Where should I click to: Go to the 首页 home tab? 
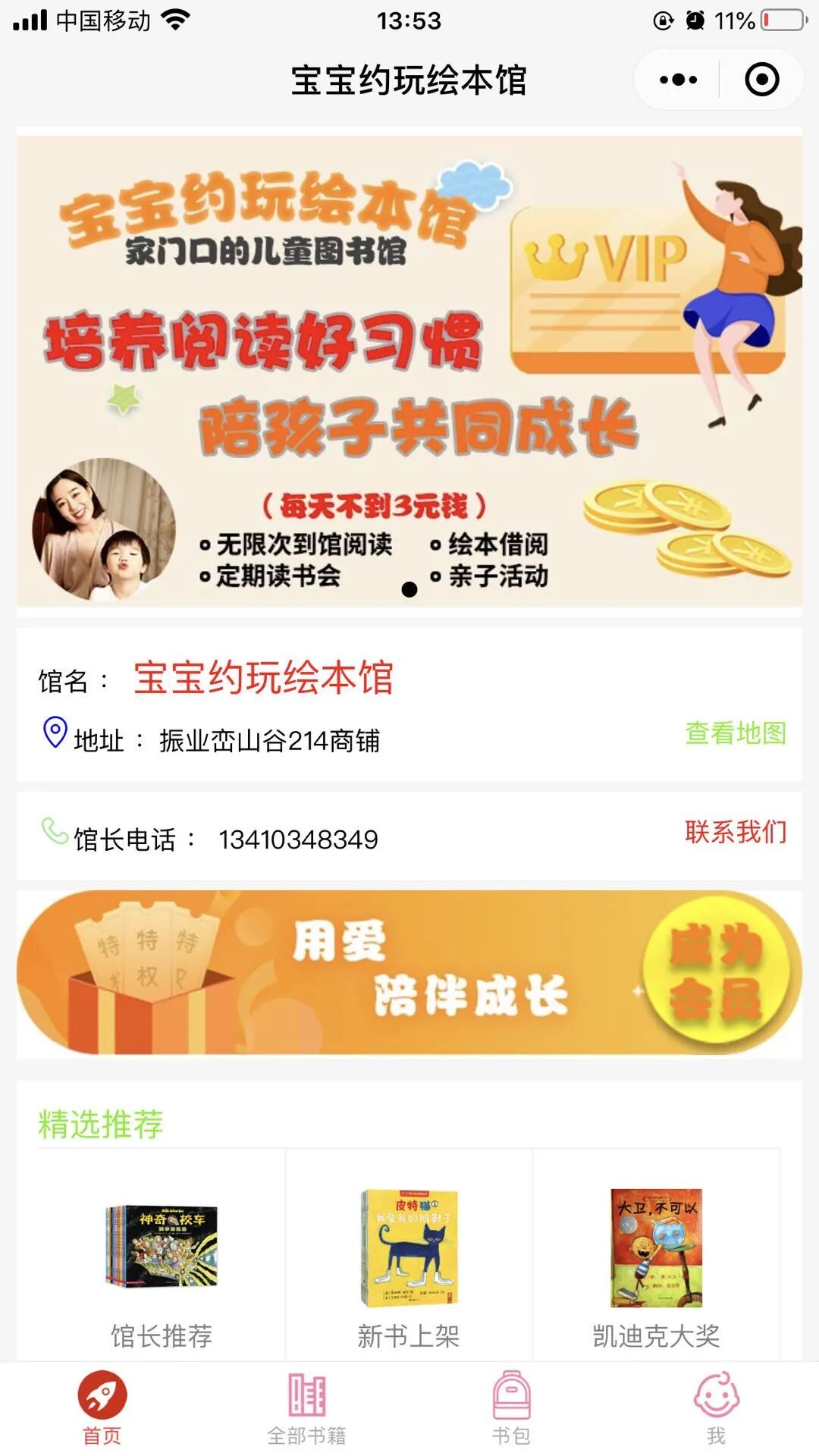click(102, 1407)
